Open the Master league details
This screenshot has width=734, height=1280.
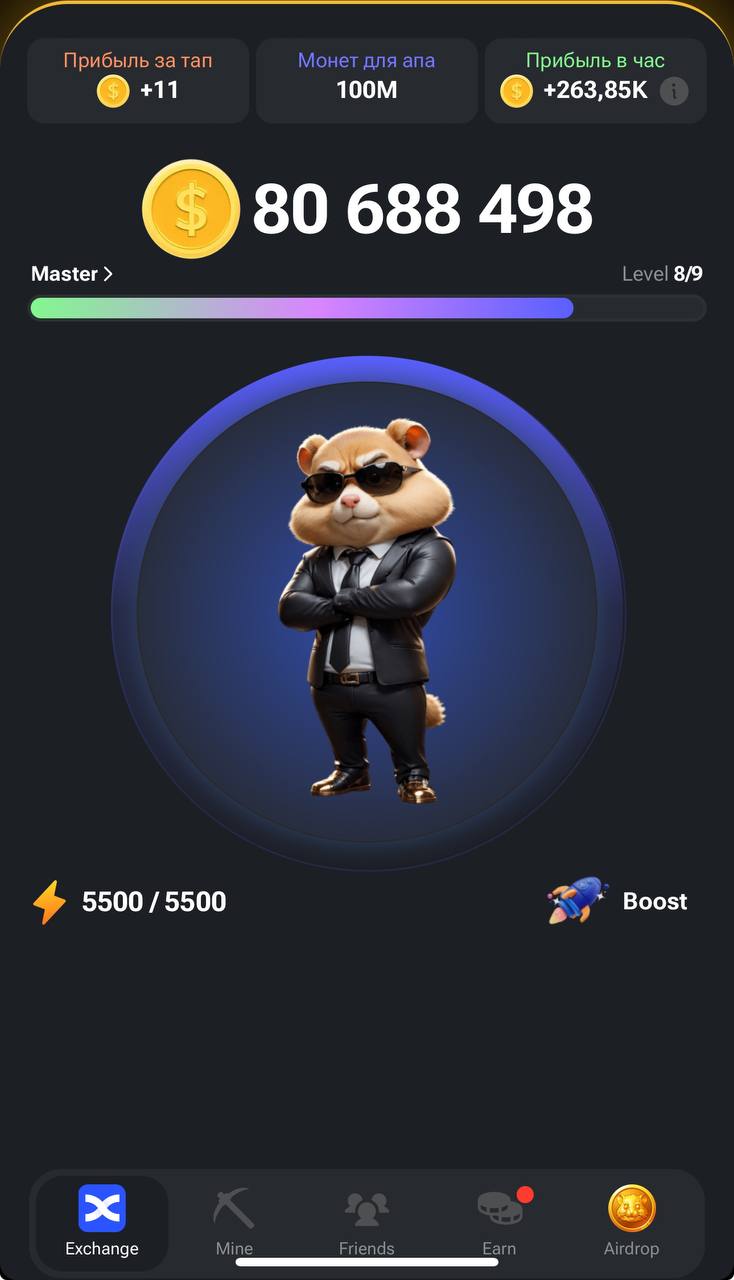71,274
